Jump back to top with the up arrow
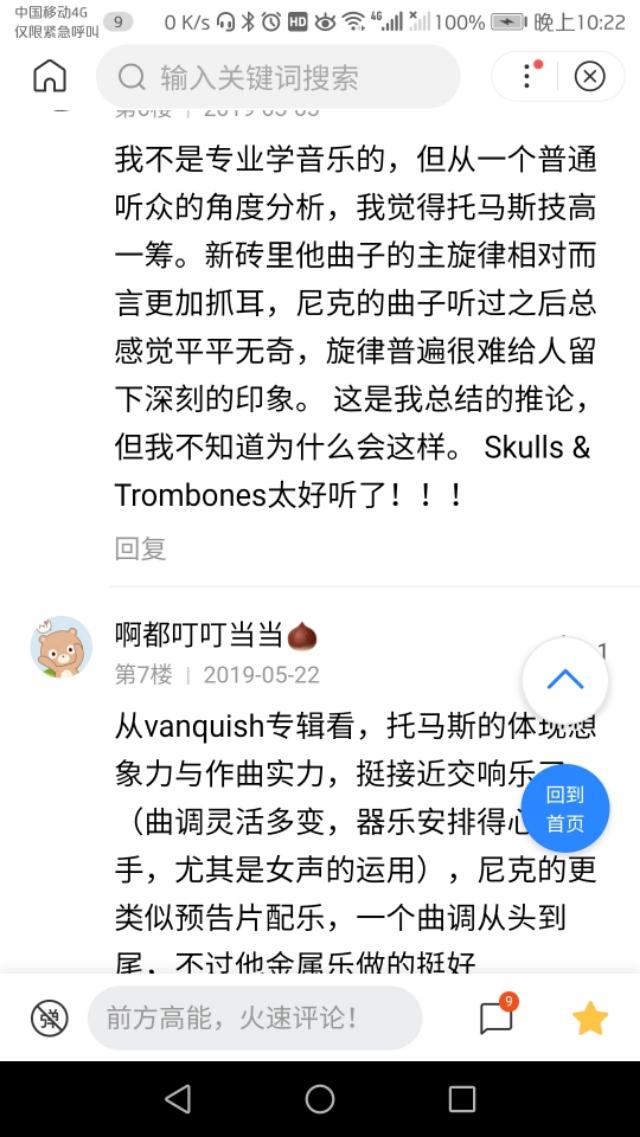The width and height of the screenshot is (640, 1137). pos(565,680)
